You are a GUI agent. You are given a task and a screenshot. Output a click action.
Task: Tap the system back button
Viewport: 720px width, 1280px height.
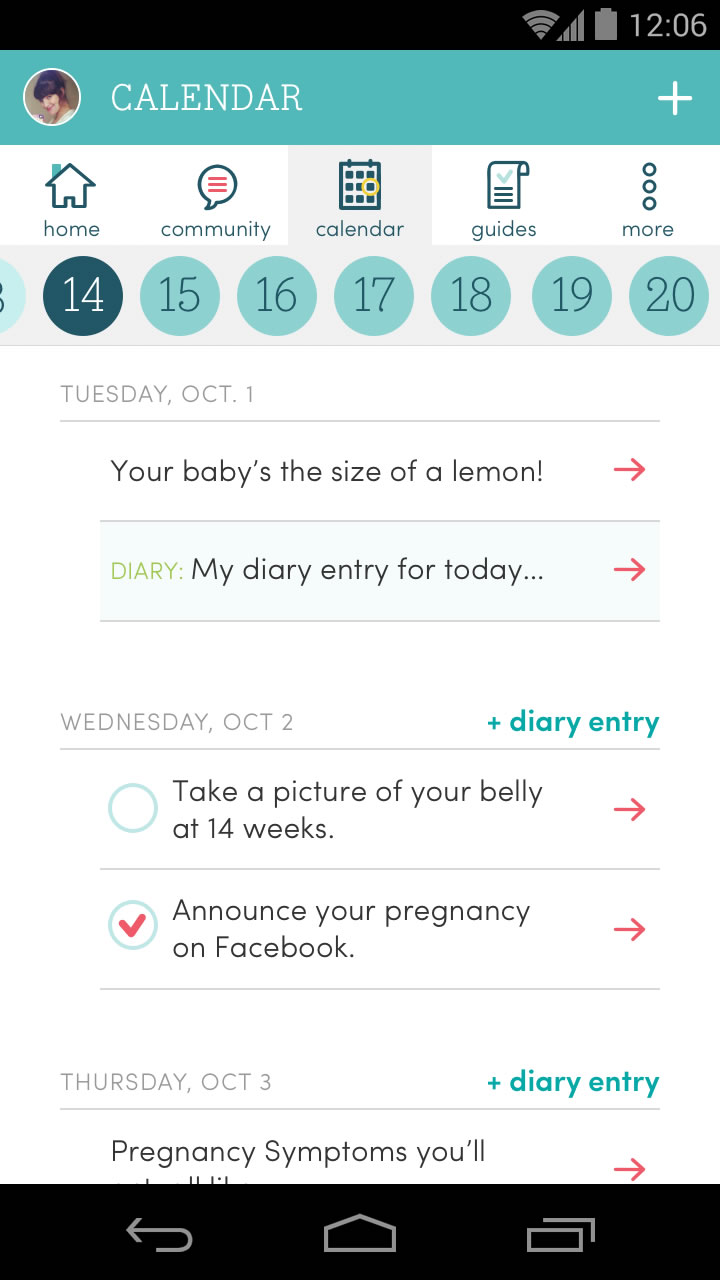159,1236
